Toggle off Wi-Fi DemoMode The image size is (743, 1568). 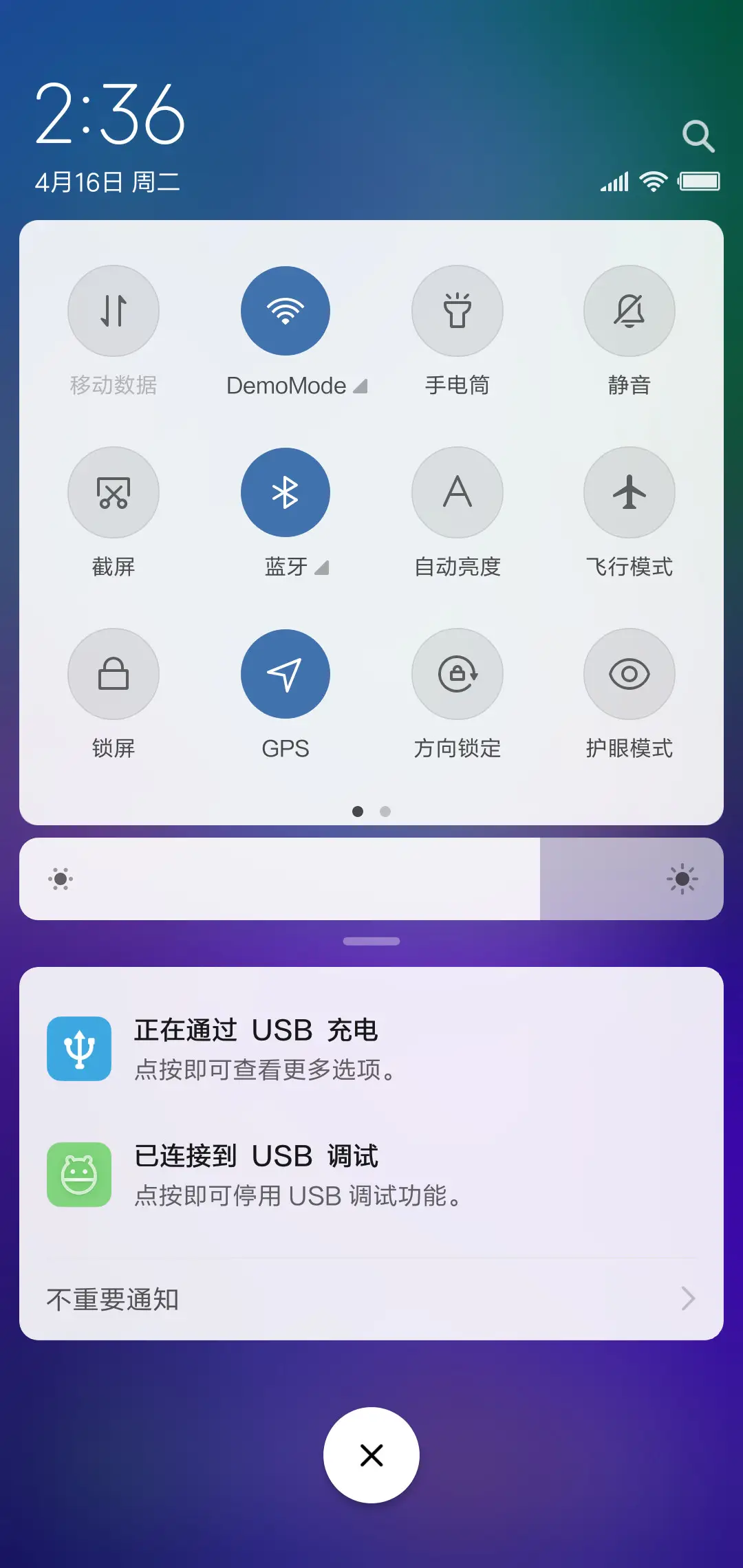pos(286,311)
